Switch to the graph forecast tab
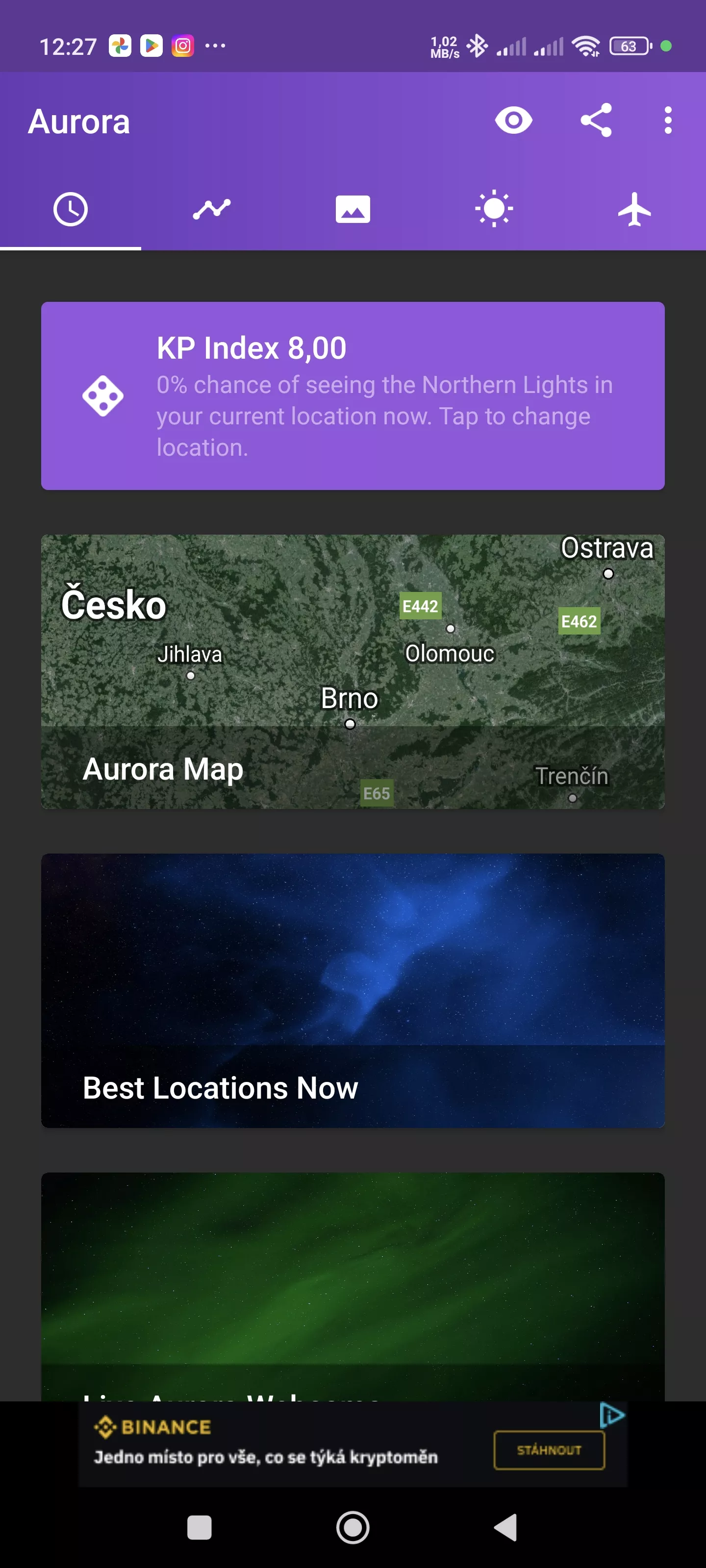Screen dimensions: 706x1568 click(211, 209)
